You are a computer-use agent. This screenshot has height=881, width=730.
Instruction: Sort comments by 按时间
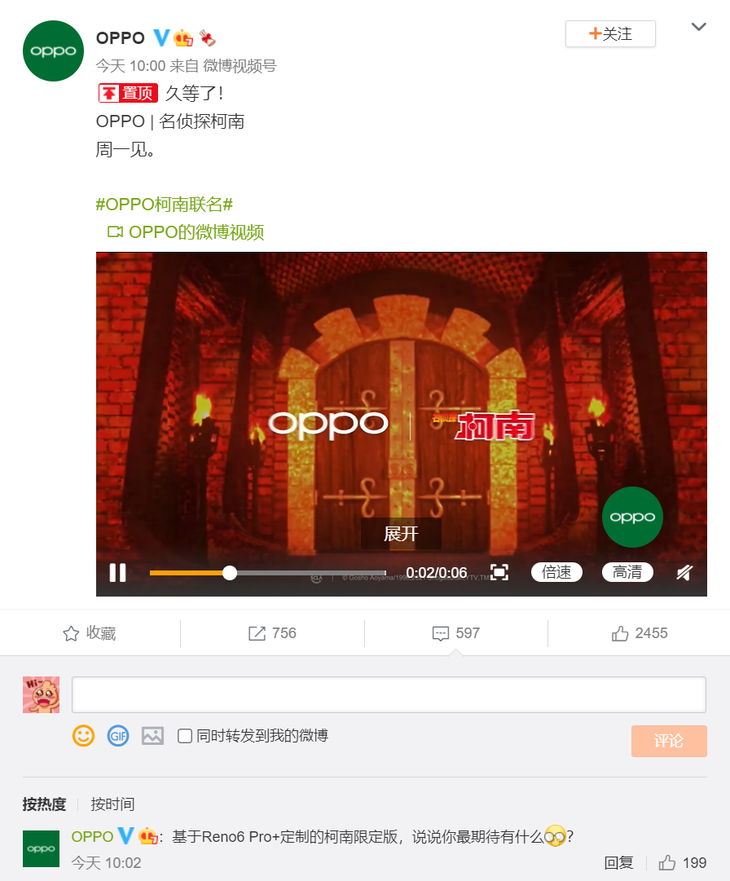click(113, 804)
